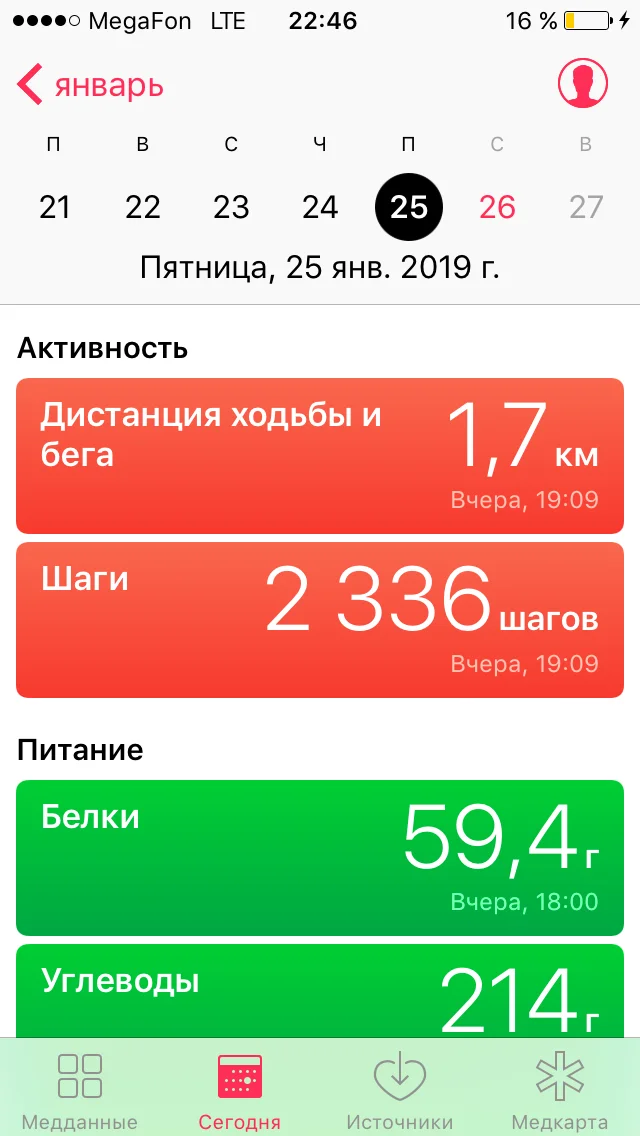Open the Углеводы nutrition card
Screen dimensions: 640x1136
coord(320,992)
